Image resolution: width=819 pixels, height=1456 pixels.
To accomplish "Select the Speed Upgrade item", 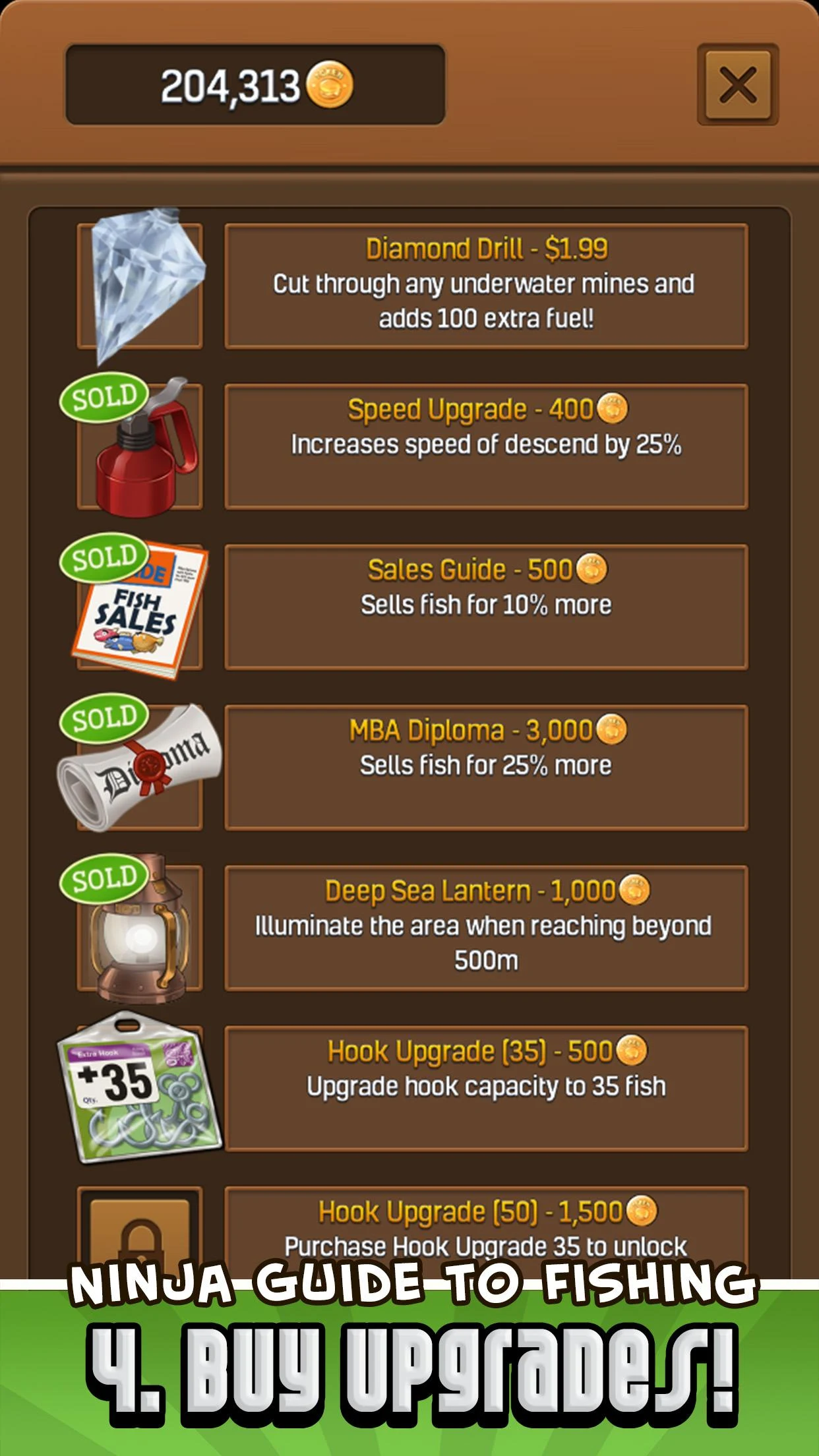I will [x=486, y=446].
